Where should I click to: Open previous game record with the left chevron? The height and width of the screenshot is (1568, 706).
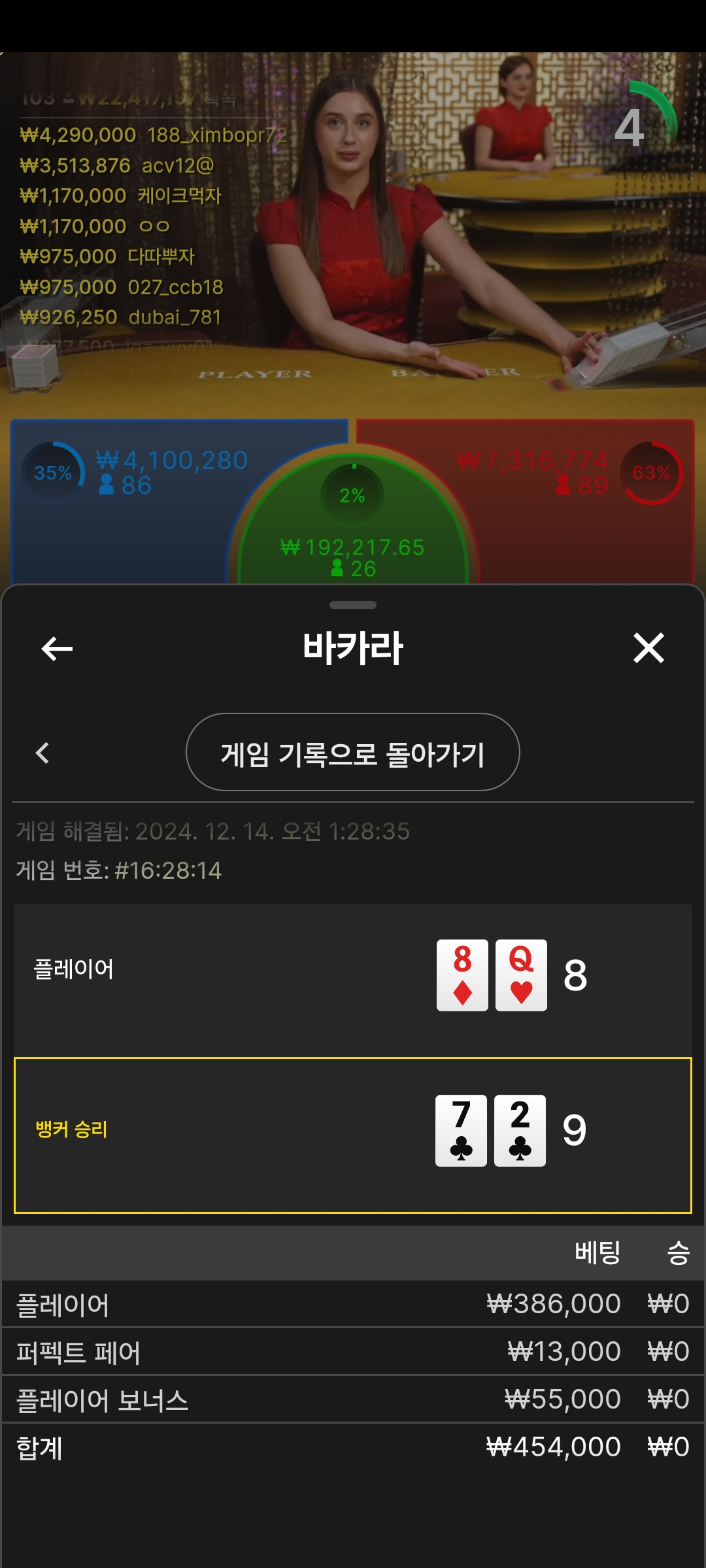pyautogui.click(x=42, y=753)
